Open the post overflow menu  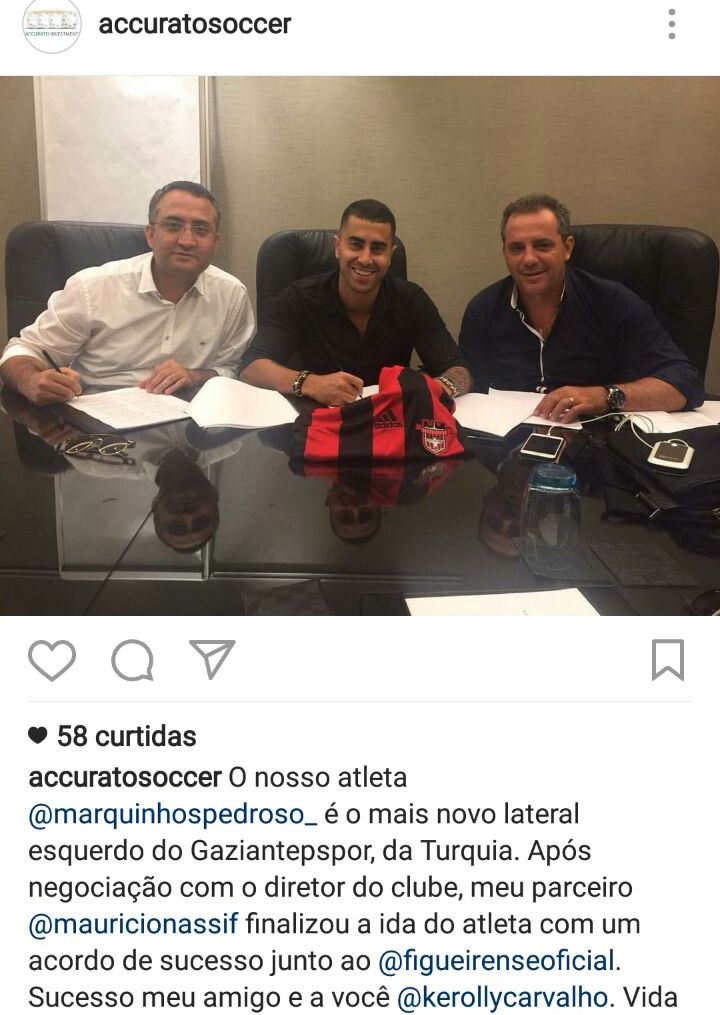672,24
